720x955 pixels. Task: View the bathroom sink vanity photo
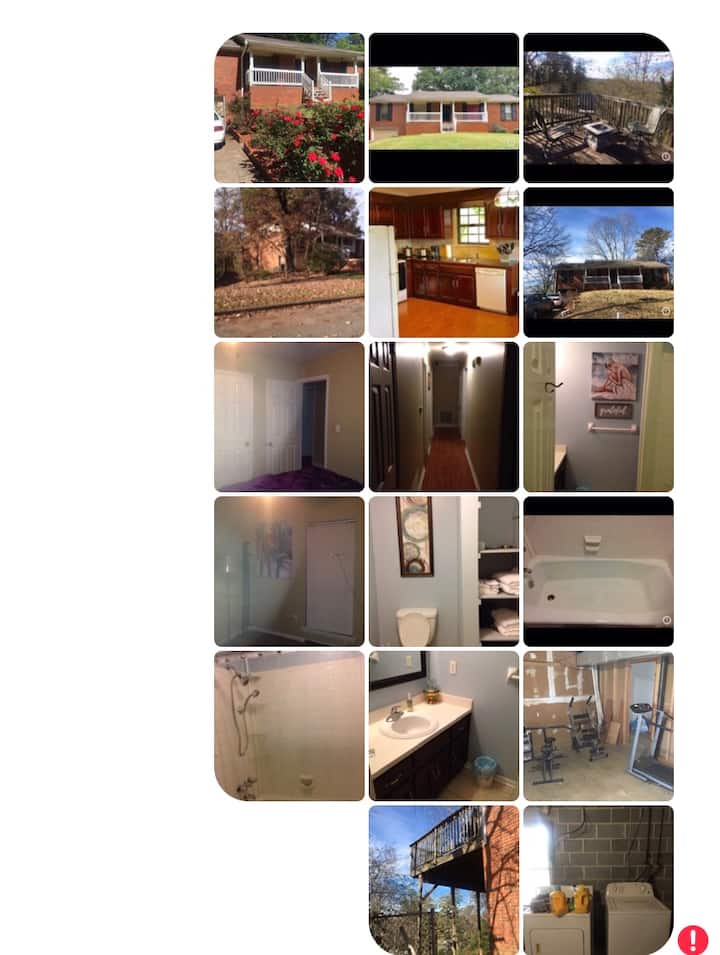point(444,726)
